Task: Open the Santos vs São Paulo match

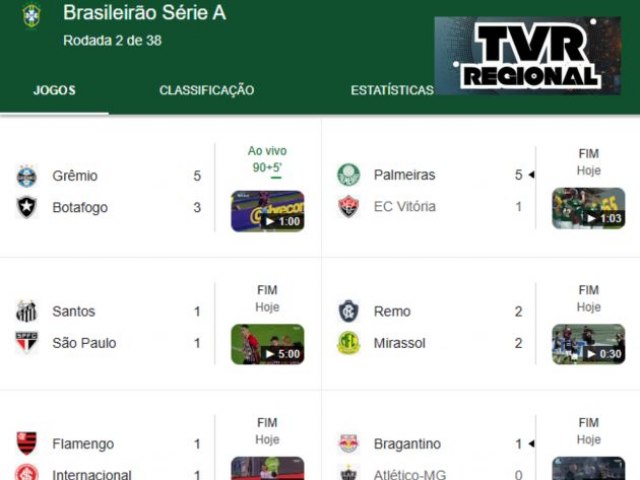Action: 108,327
